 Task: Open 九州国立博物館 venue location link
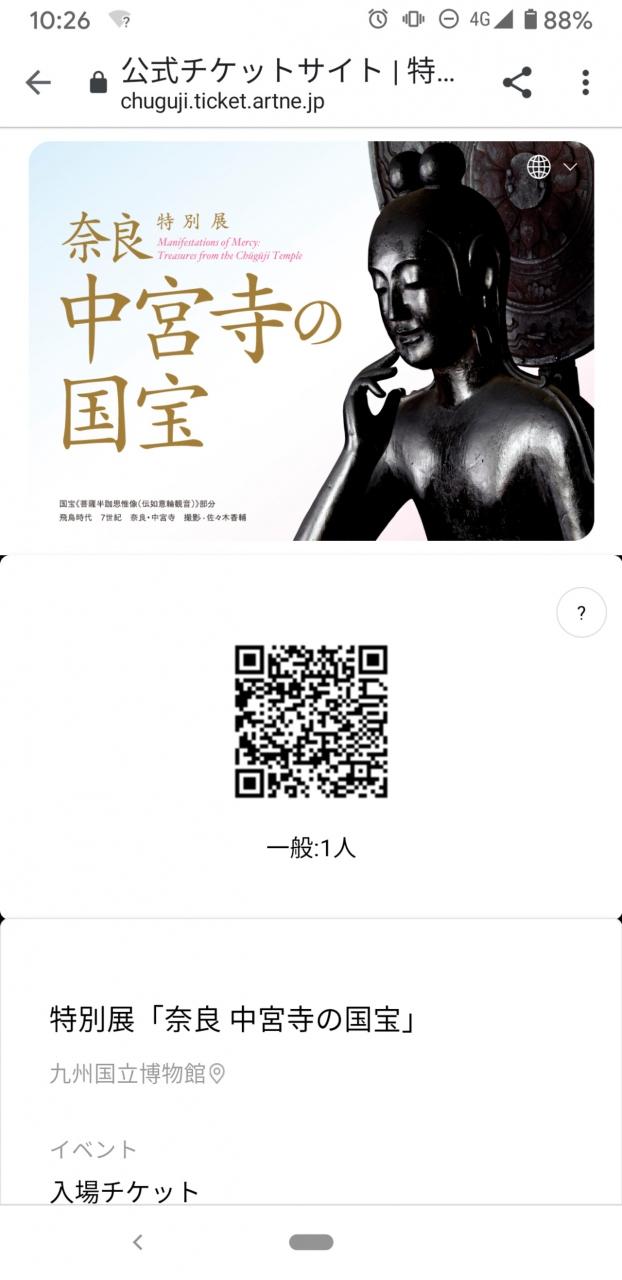coord(138,1074)
